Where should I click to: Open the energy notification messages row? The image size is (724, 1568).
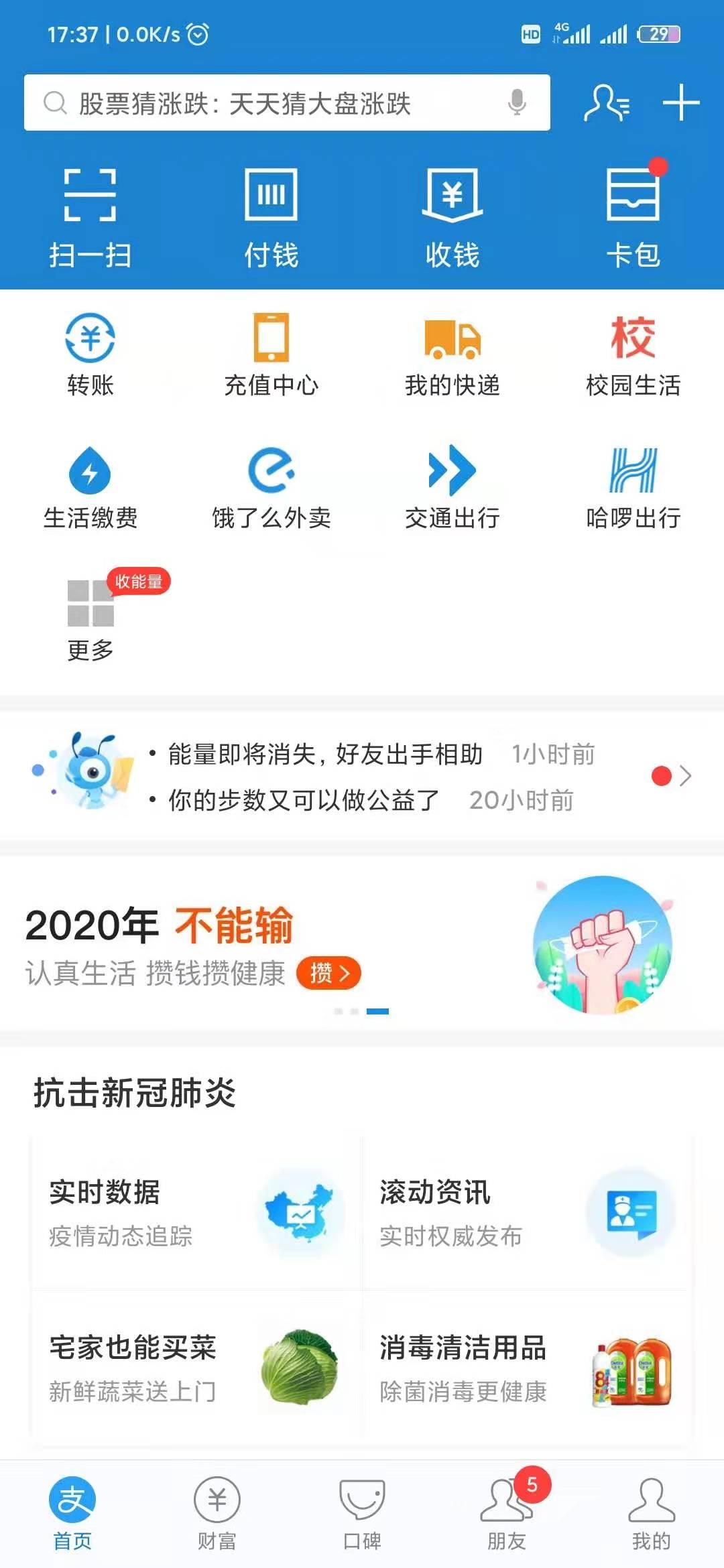click(x=362, y=776)
